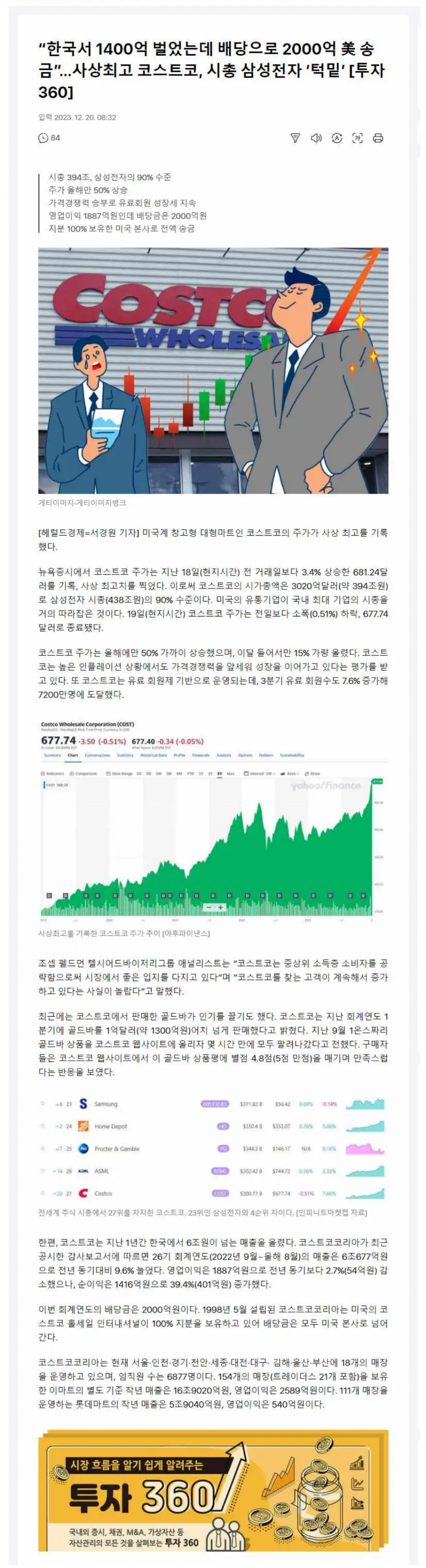Tap the share icon in the article toolbar

point(295,138)
